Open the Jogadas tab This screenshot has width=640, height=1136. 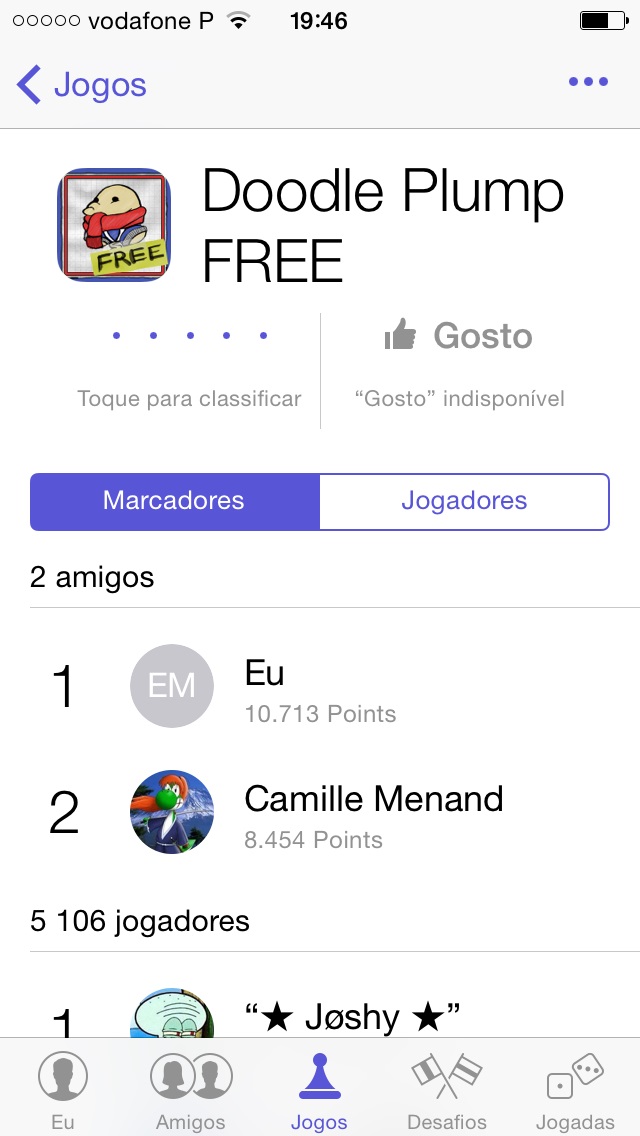point(575,1090)
